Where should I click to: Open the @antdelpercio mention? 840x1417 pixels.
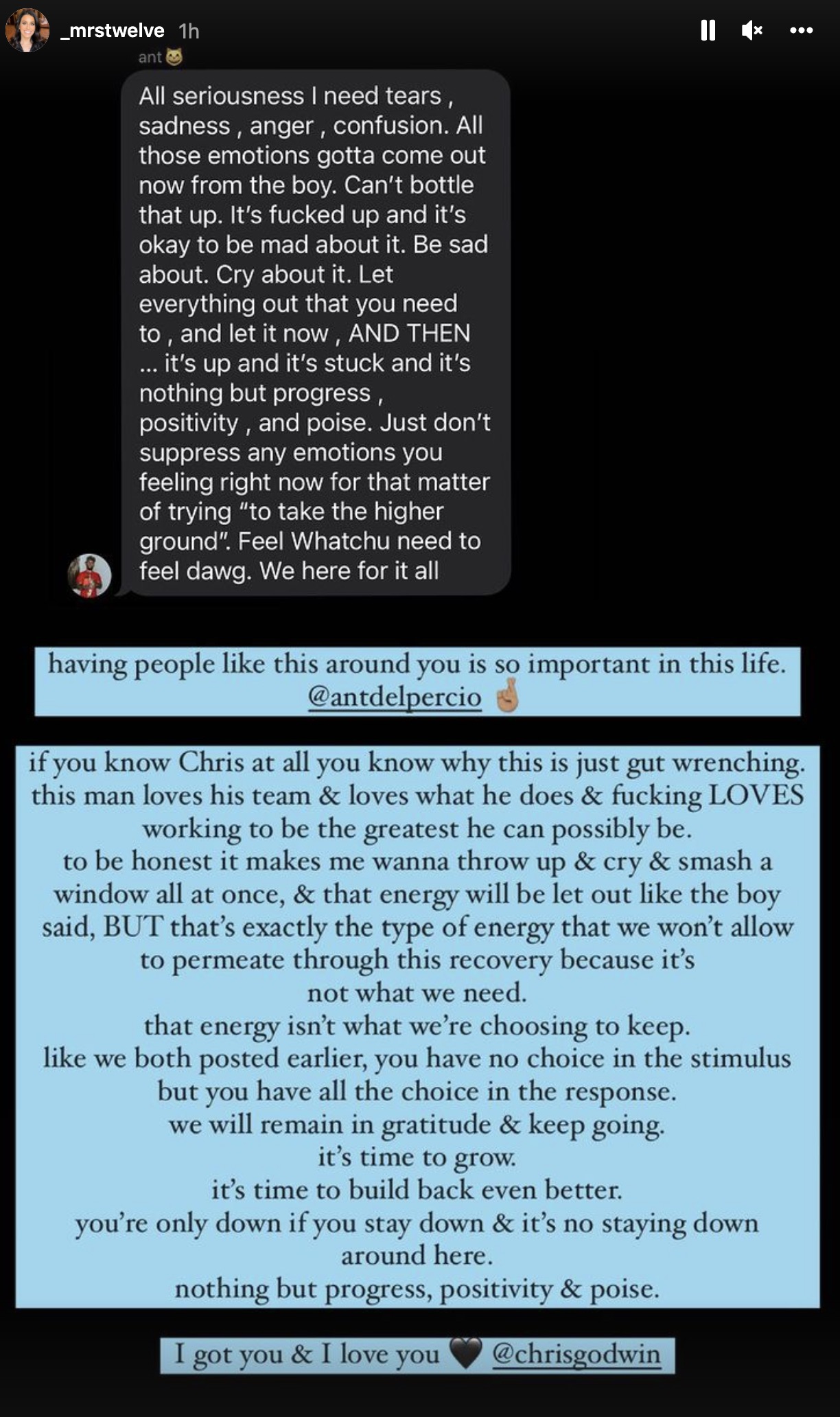point(395,697)
